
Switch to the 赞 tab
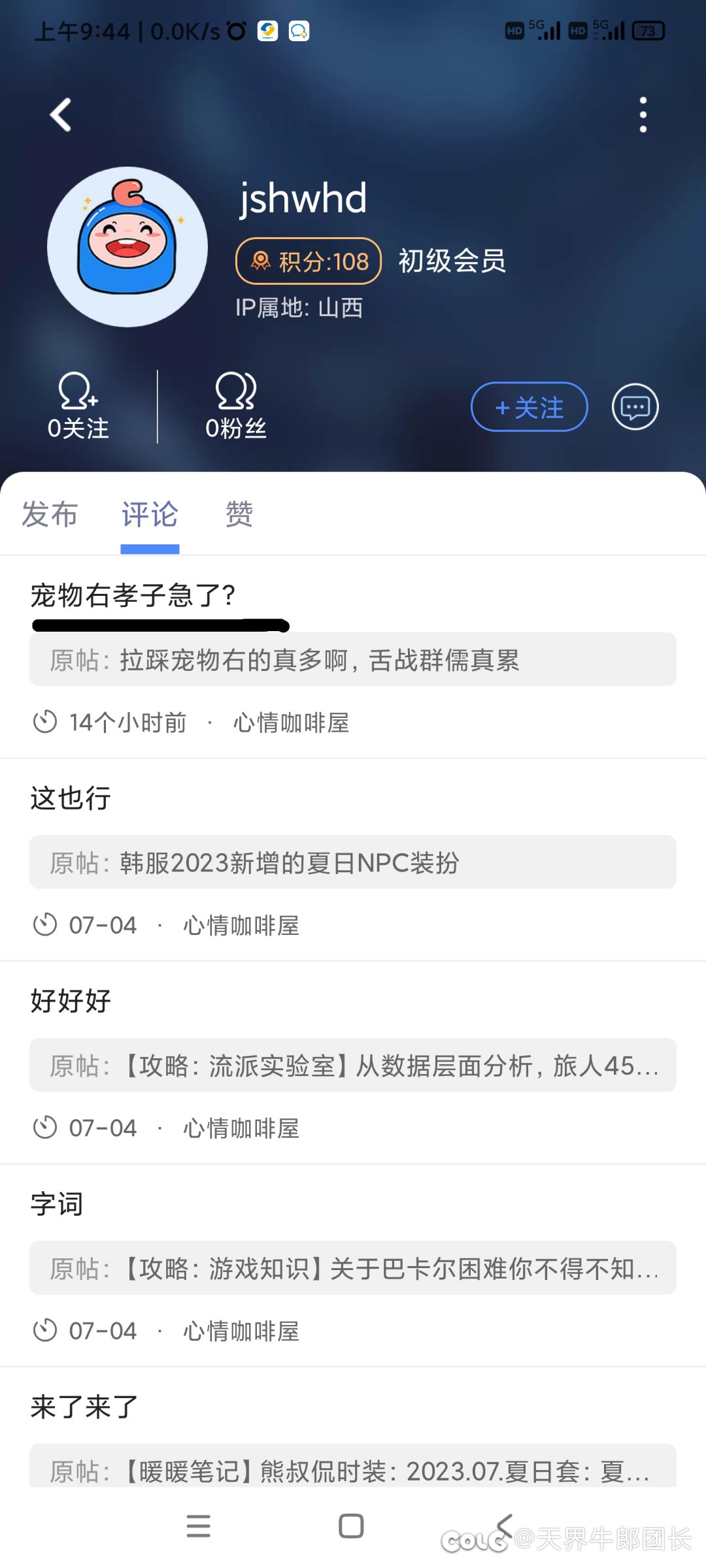coord(239,514)
